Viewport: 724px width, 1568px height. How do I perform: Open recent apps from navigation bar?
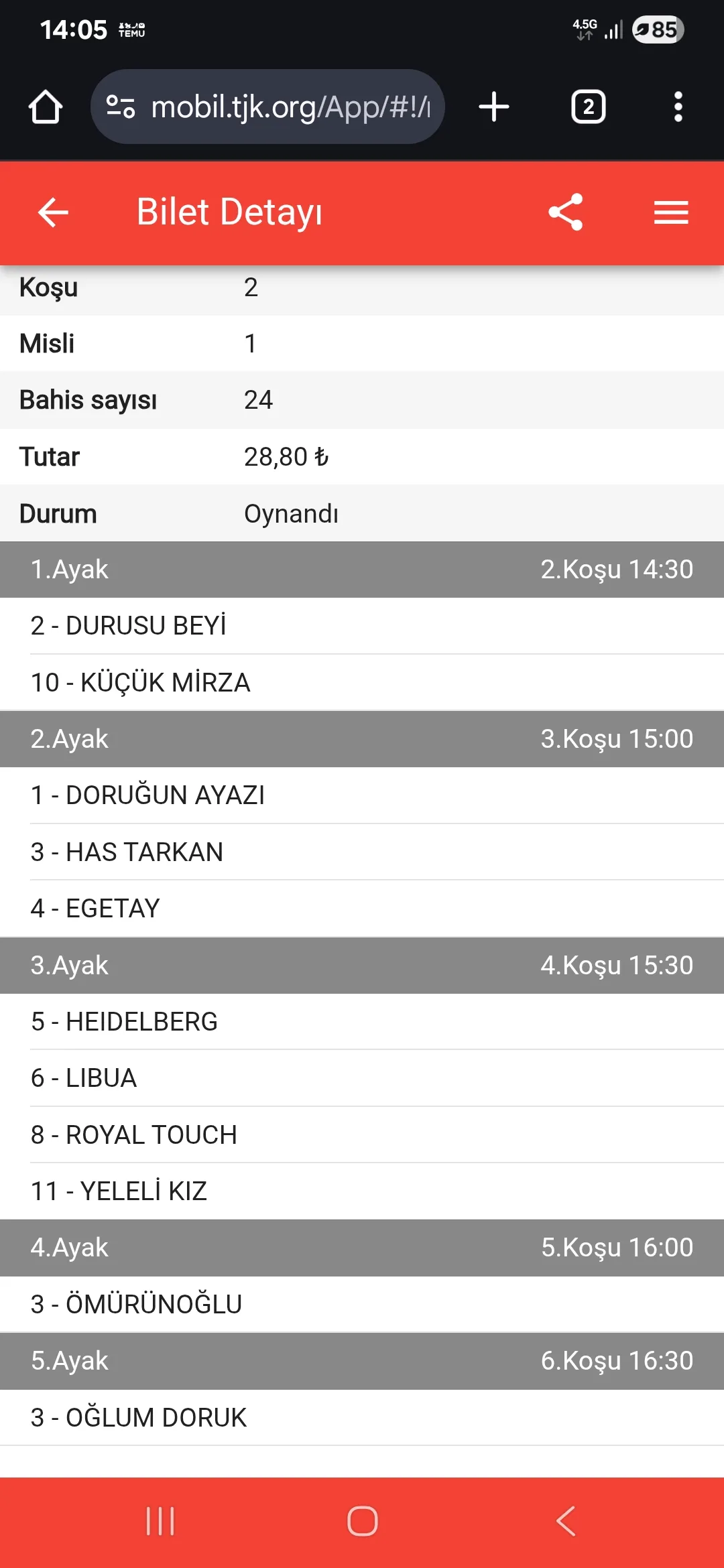point(160,1520)
